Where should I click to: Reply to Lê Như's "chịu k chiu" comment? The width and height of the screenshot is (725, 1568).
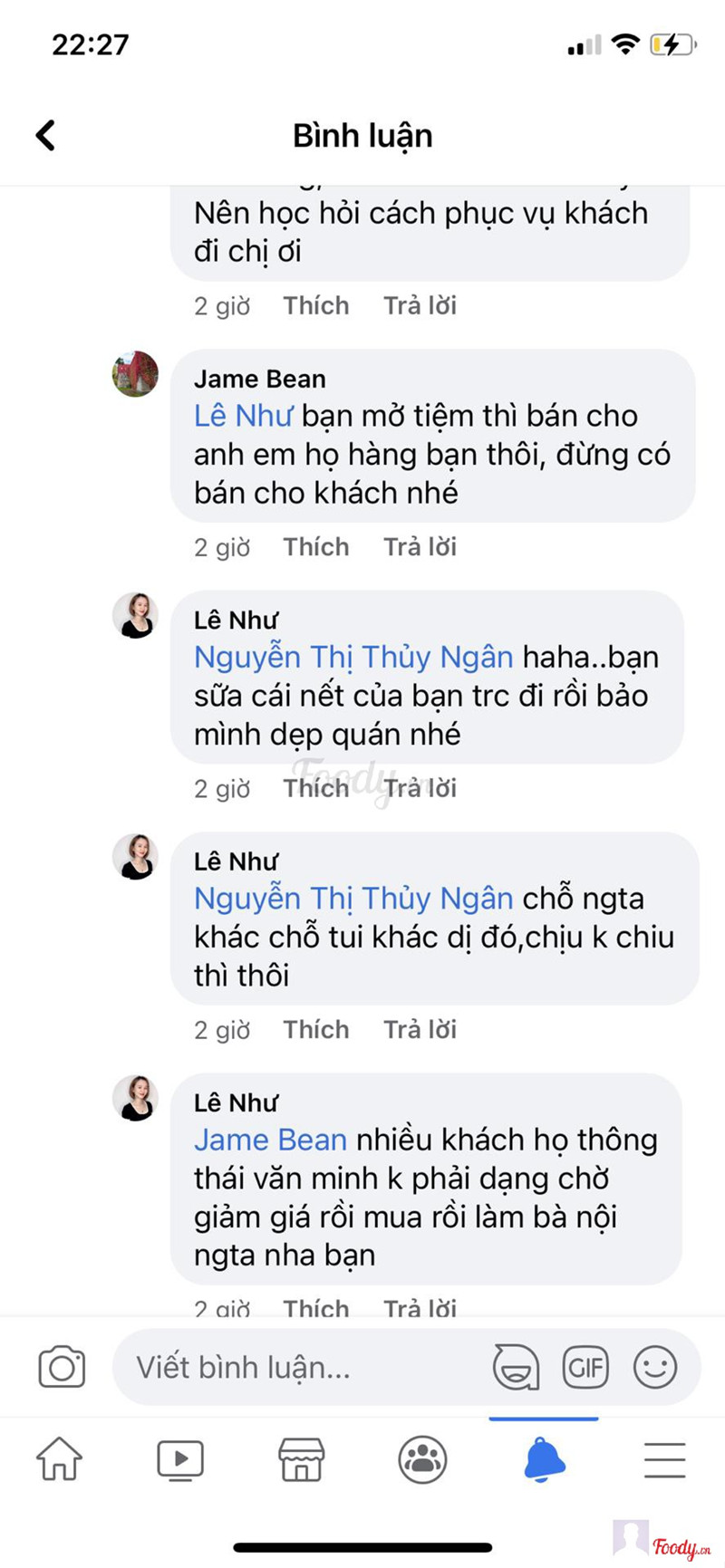click(x=420, y=1030)
